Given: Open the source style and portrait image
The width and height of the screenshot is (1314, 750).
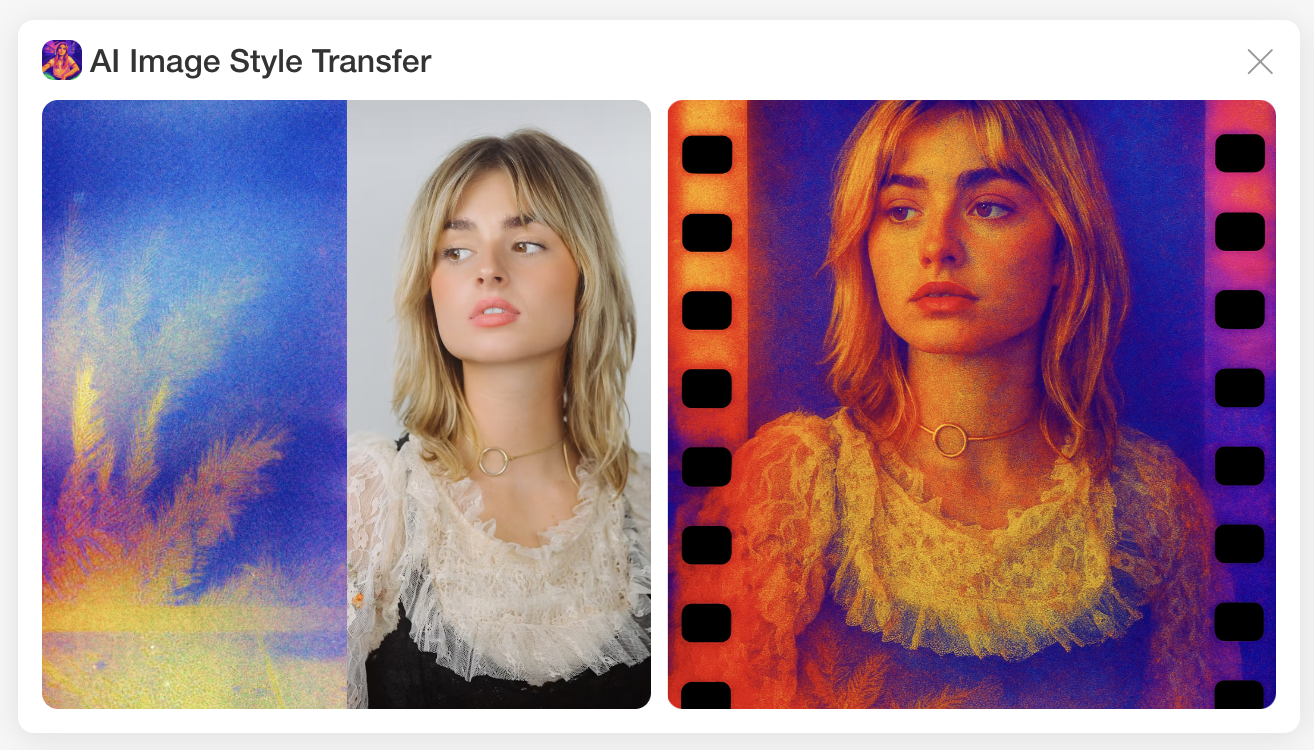Looking at the screenshot, I should click(346, 404).
